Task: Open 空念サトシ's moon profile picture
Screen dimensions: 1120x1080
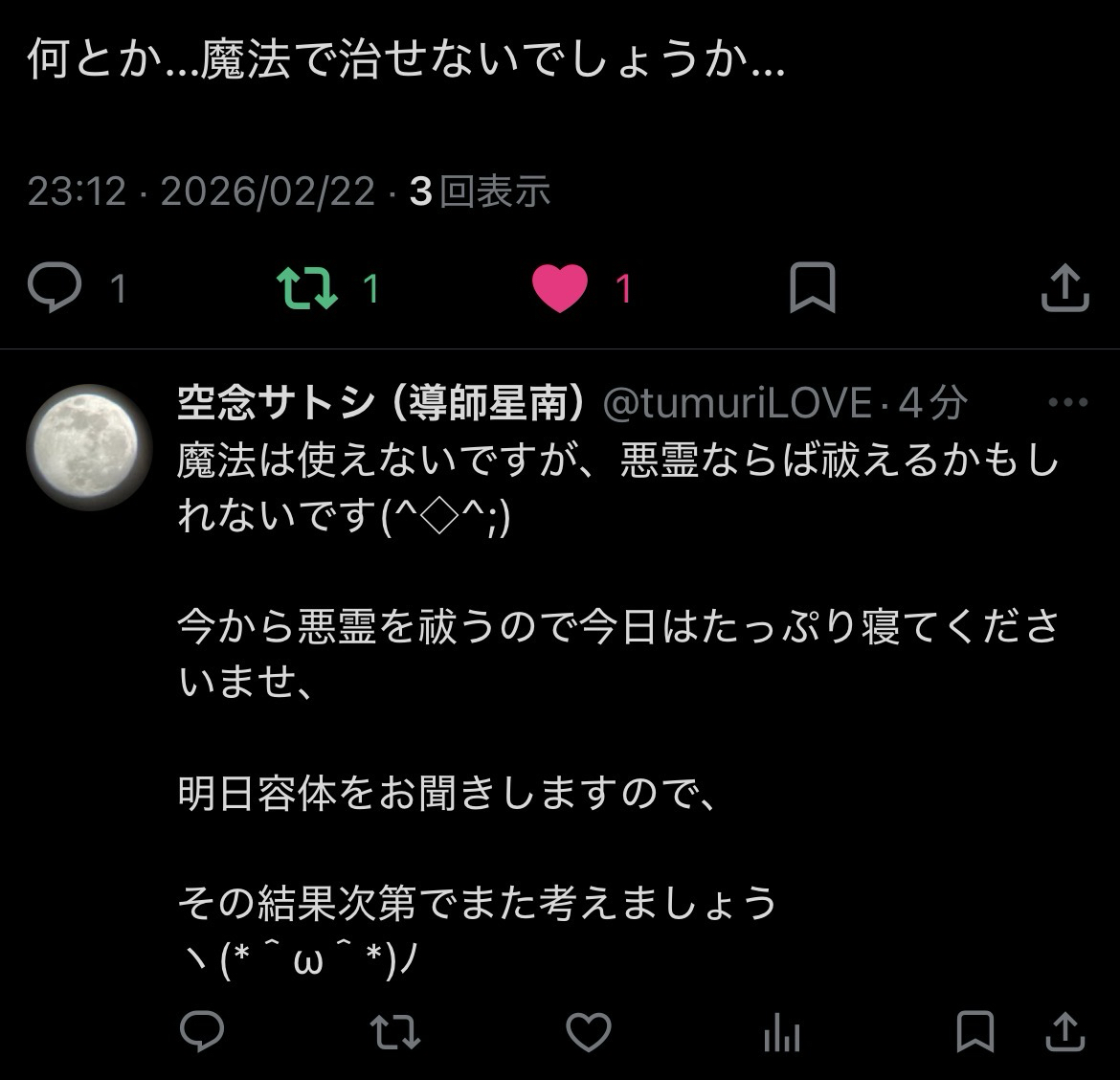Action: [x=88, y=447]
